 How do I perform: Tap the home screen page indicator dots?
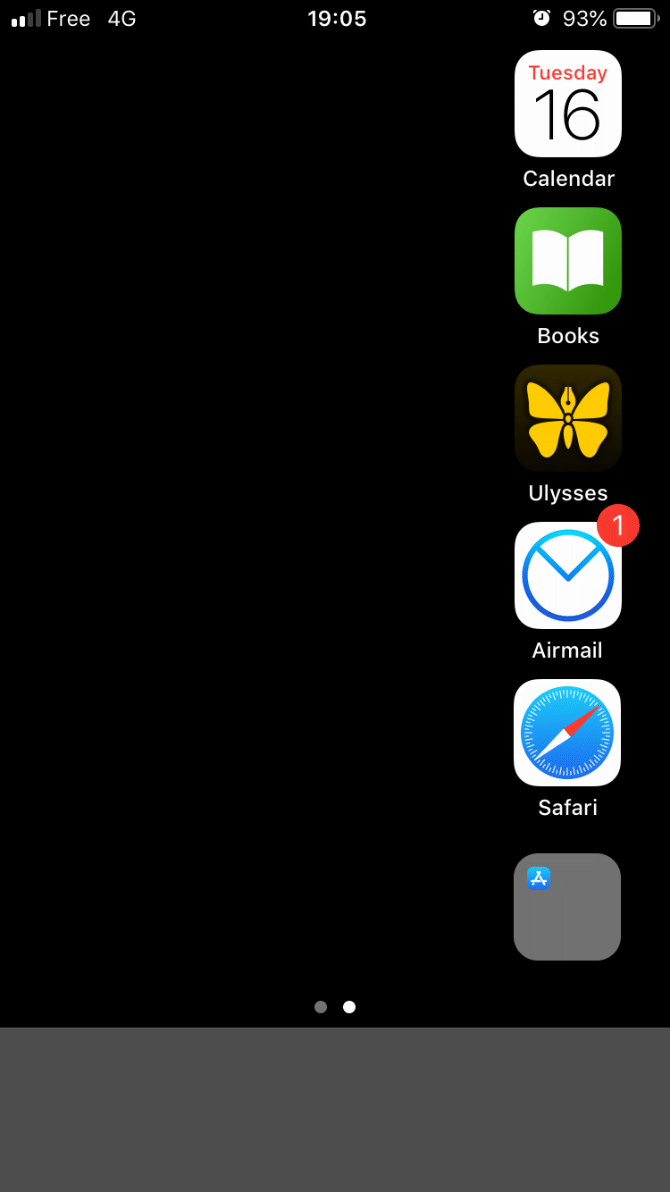tap(335, 1007)
